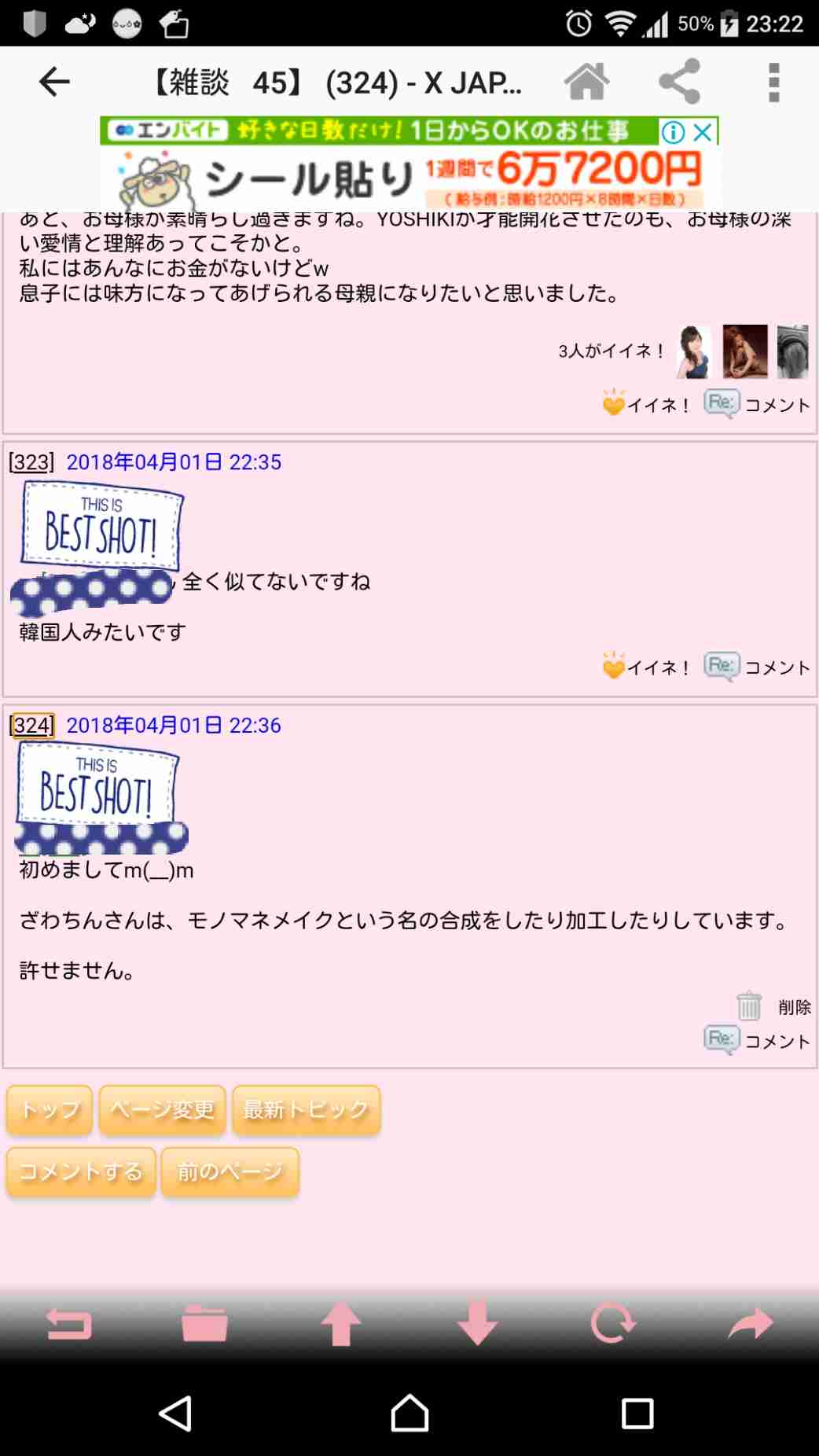
Task: Share this topic page
Action: [680, 82]
